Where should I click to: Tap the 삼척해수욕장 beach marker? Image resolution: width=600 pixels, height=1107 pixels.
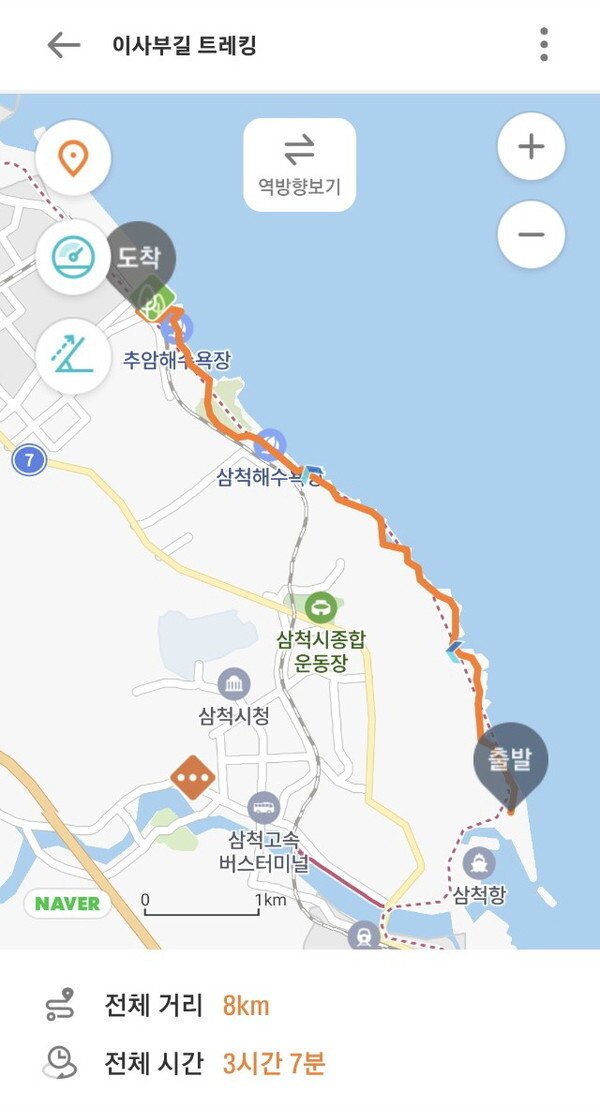coord(270,443)
